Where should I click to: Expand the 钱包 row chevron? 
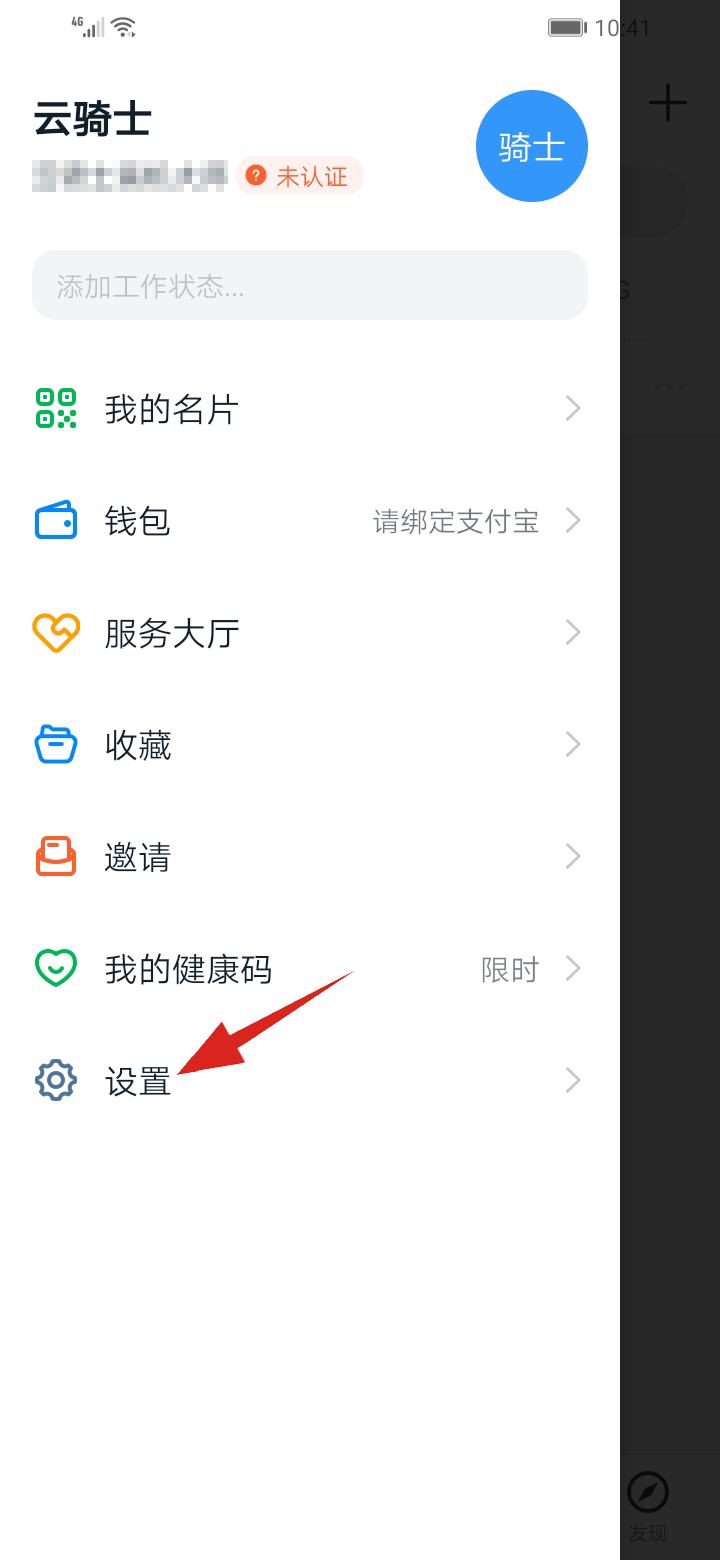pos(571,519)
